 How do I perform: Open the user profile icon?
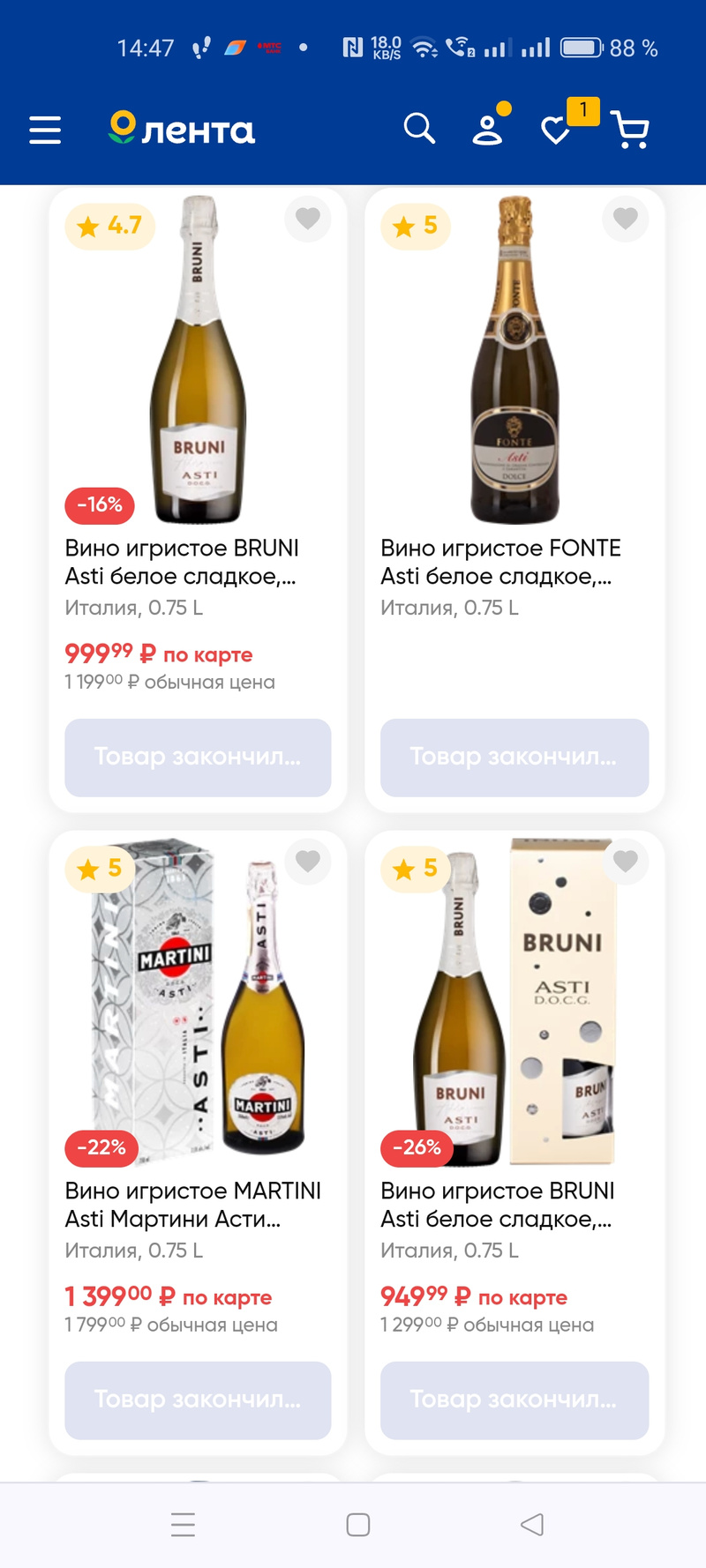click(x=487, y=130)
